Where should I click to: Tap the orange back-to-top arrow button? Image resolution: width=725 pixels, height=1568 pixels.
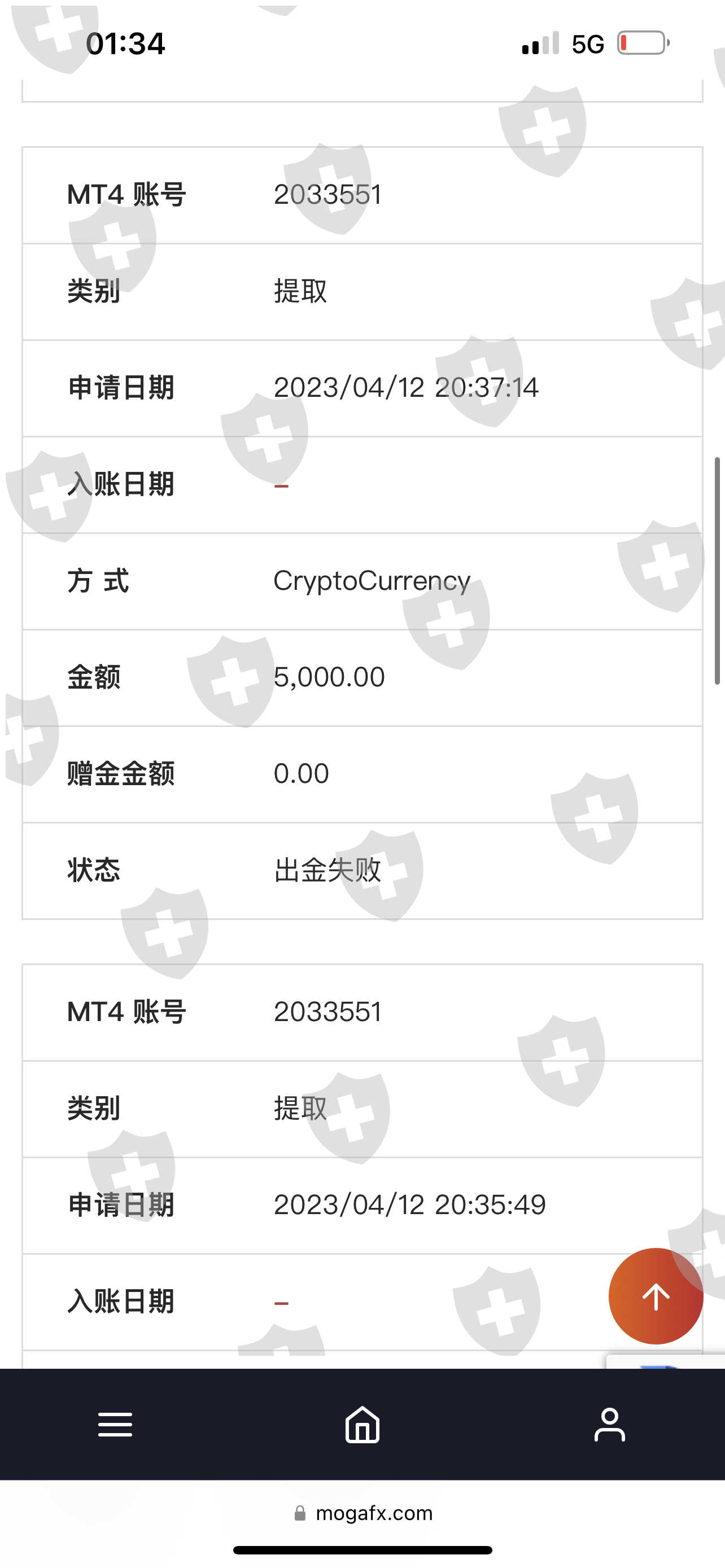click(x=656, y=1296)
